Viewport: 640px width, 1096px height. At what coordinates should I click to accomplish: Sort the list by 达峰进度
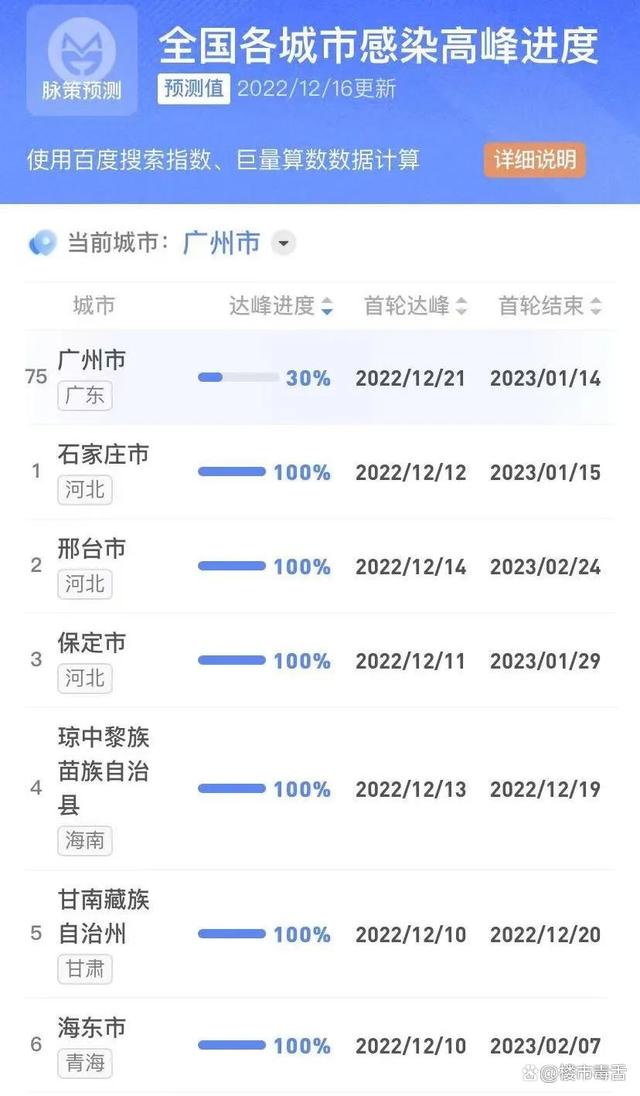(x=282, y=306)
